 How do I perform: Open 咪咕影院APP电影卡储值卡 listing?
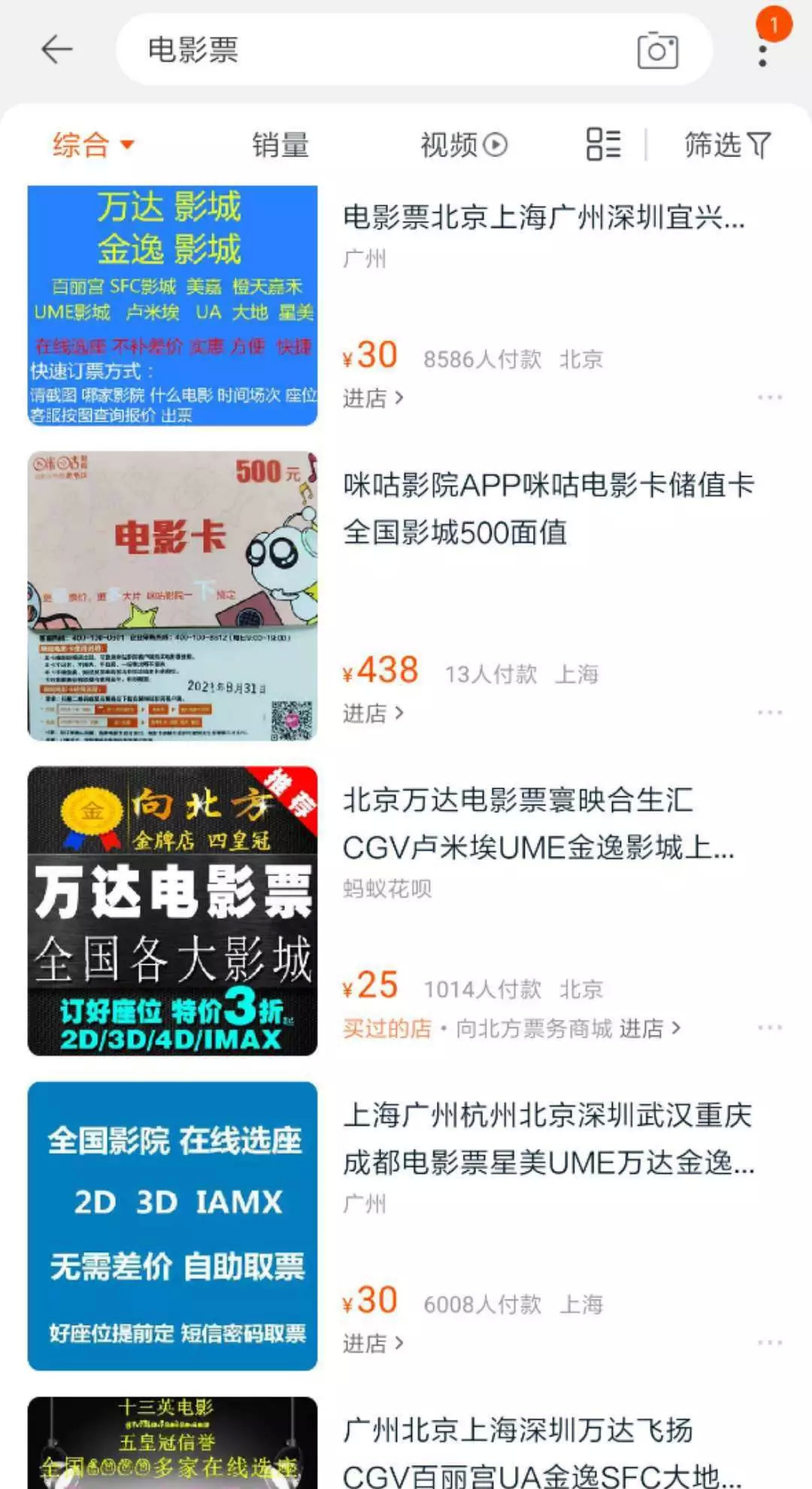coord(547,508)
